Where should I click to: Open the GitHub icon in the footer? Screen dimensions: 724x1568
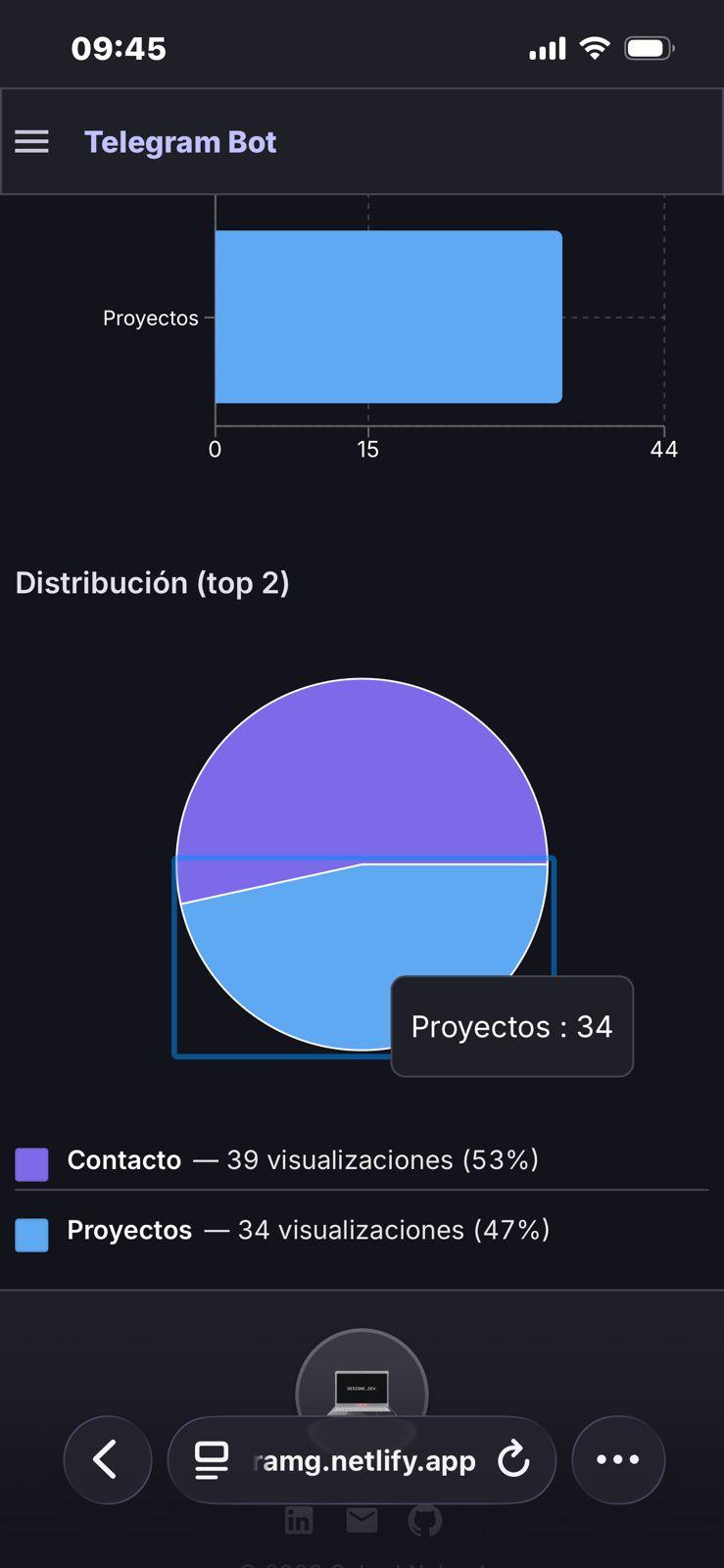[x=425, y=1520]
